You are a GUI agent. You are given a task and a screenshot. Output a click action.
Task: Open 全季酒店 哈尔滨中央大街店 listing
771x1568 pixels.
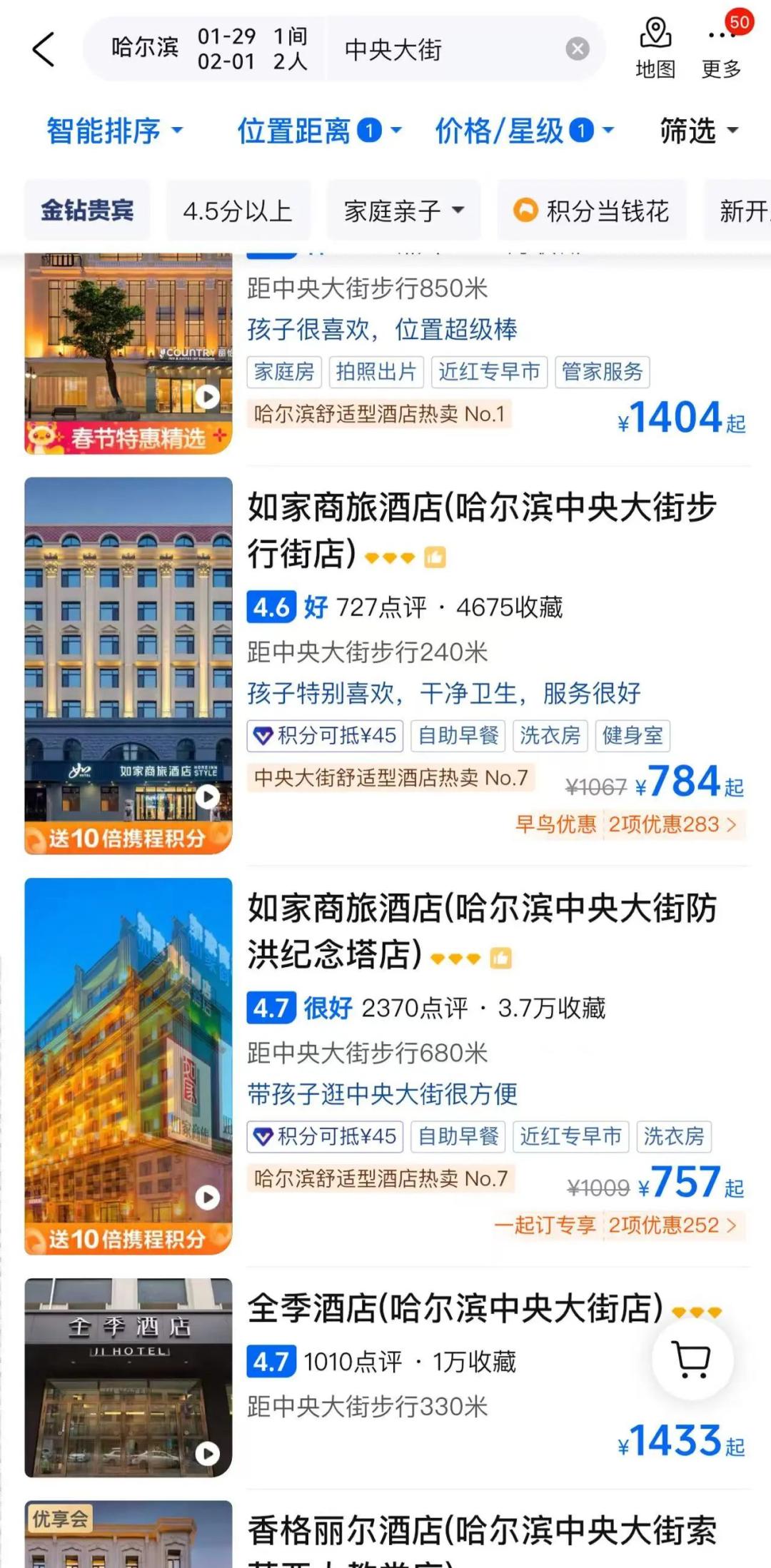click(x=455, y=1308)
